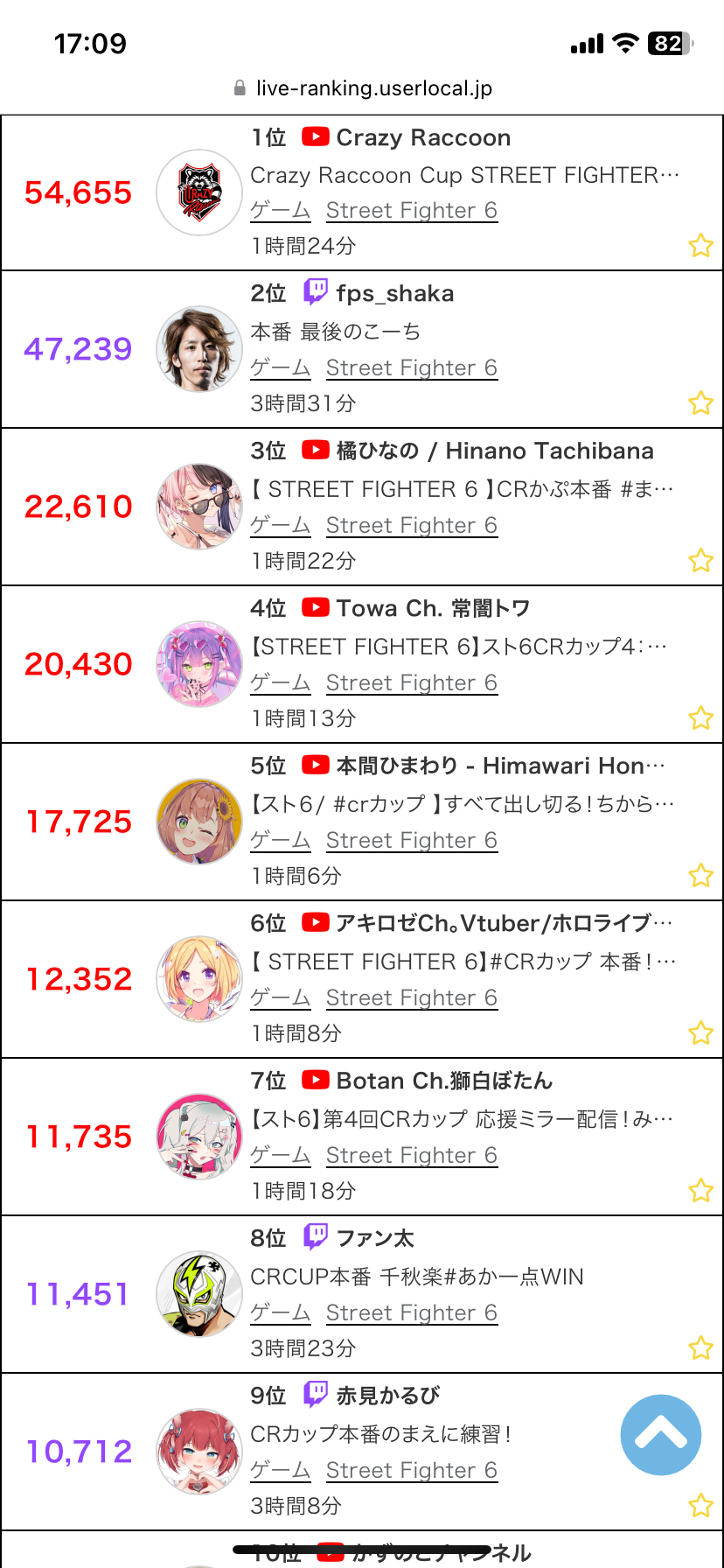Star the アキロゼCh stream

[x=700, y=1032]
